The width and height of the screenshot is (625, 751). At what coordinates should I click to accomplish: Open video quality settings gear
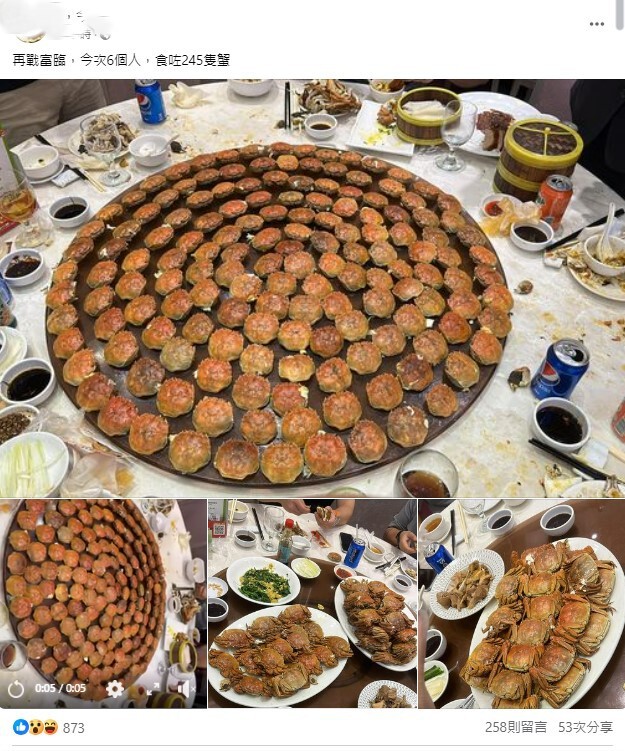click(x=115, y=688)
